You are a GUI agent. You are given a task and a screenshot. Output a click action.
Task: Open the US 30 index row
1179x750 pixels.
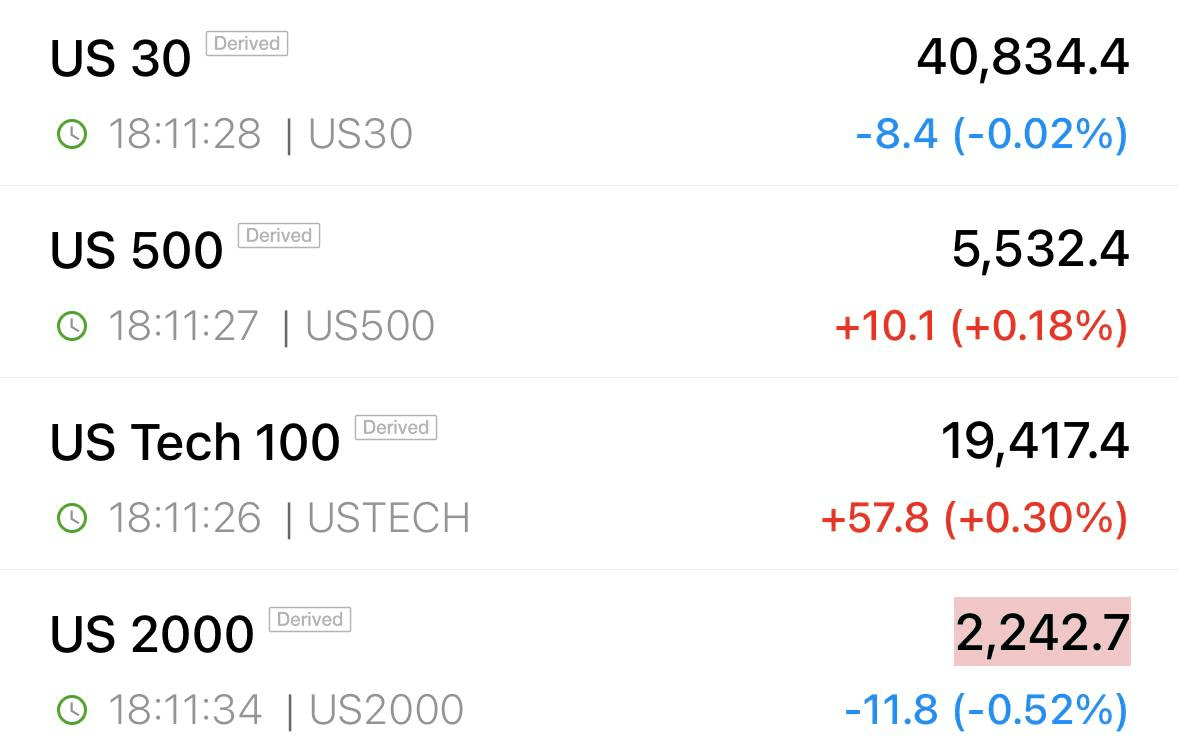coord(120,60)
